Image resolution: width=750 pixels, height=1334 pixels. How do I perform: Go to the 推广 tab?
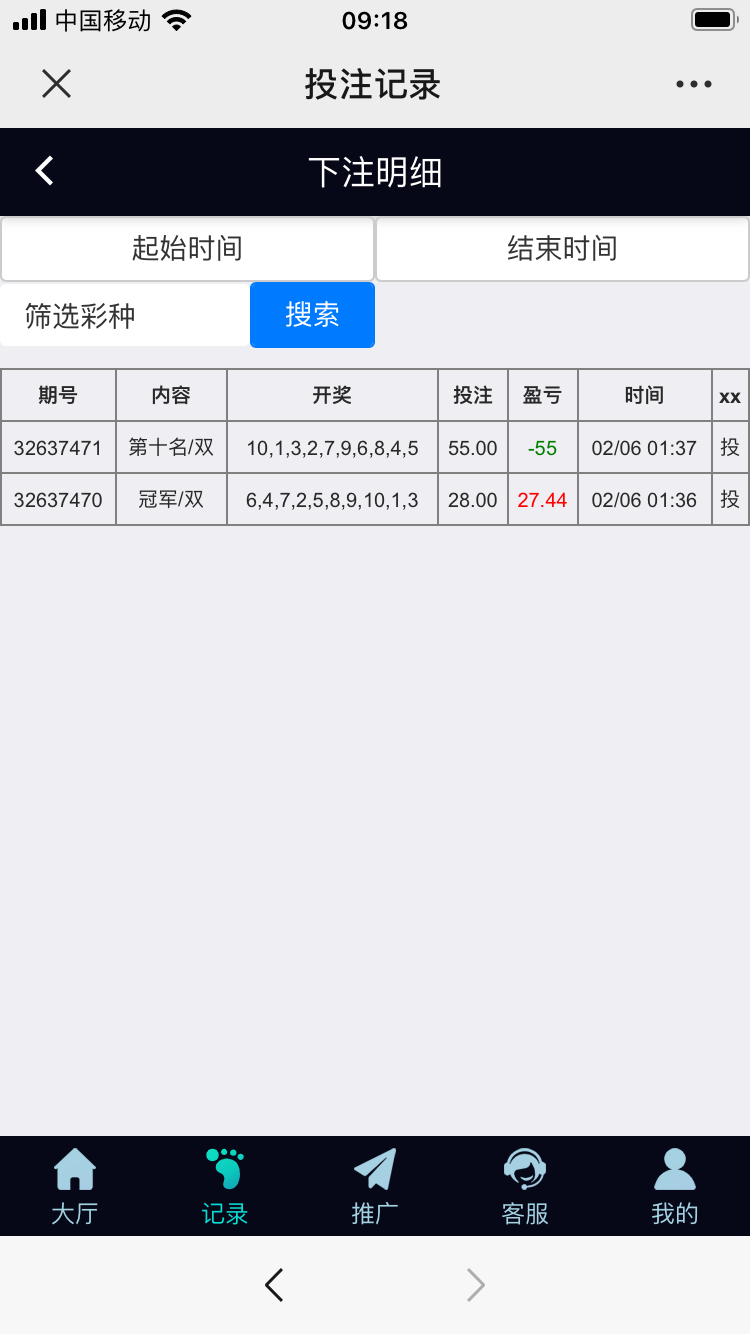coord(375,1187)
